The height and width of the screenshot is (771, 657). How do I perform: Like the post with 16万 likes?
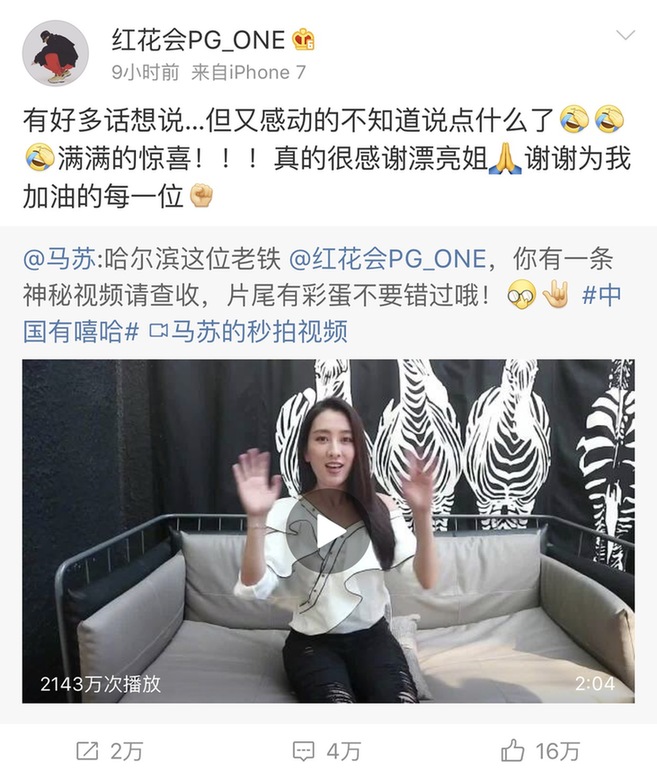(x=541, y=749)
